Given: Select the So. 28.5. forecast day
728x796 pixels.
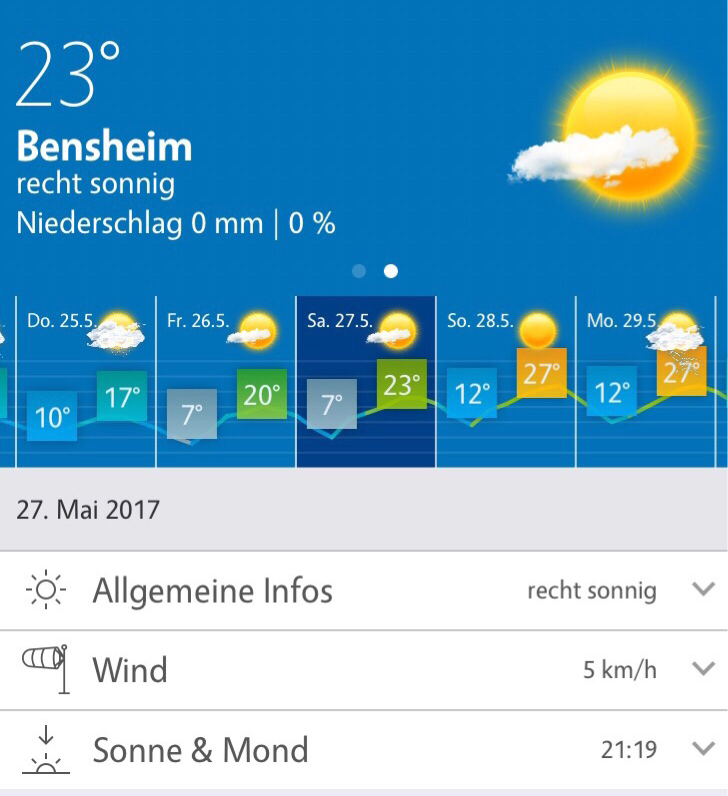Looking at the screenshot, I should tap(506, 381).
